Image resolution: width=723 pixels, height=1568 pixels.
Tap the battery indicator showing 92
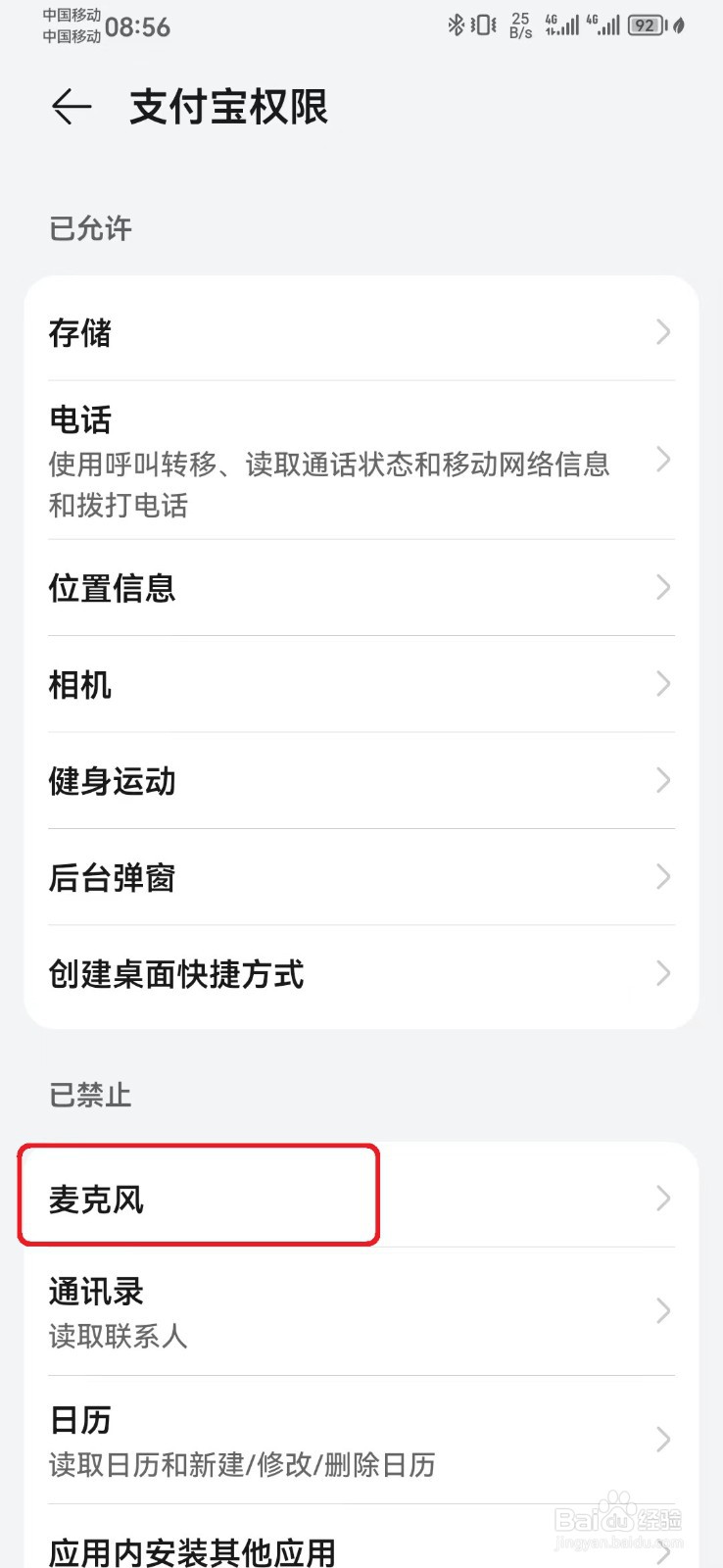pos(647,24)
